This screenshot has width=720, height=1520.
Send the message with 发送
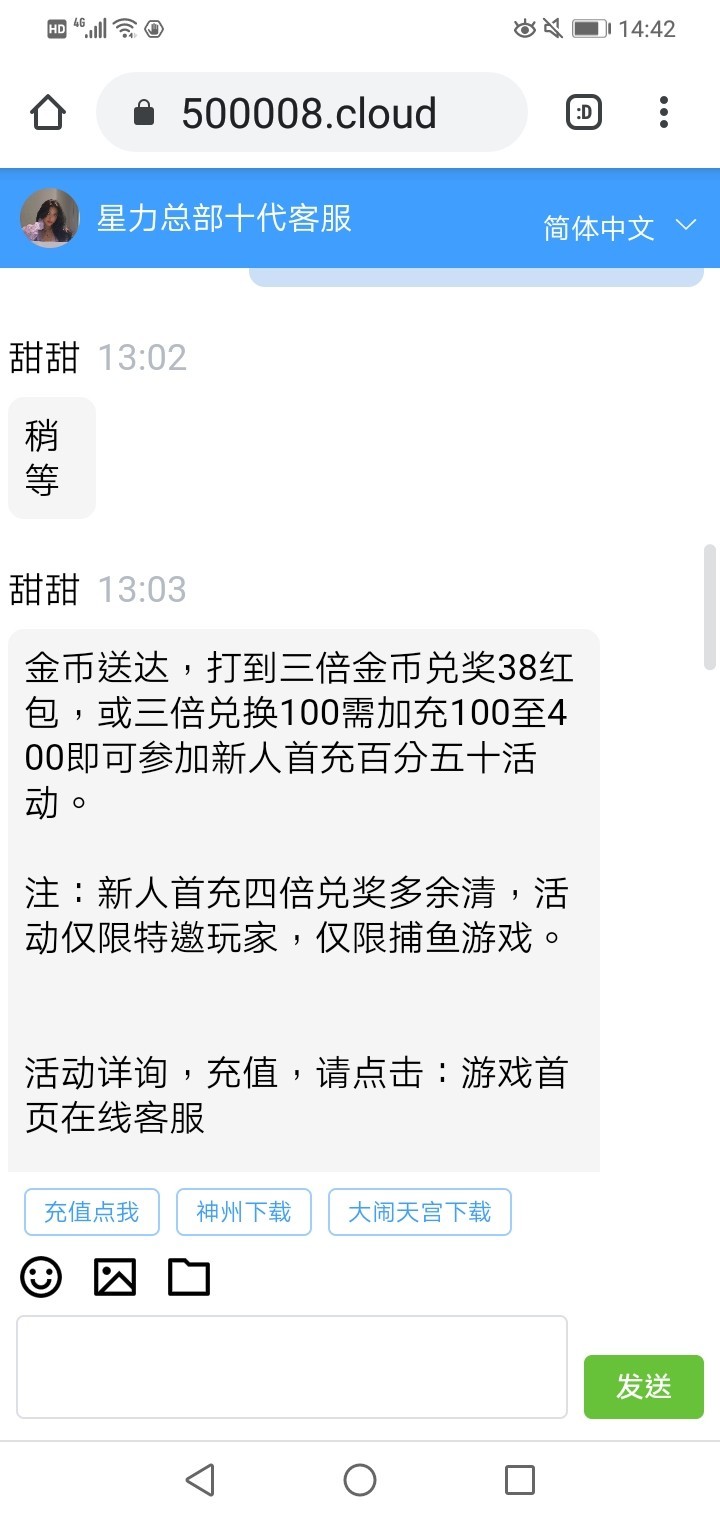[643, 1386]
